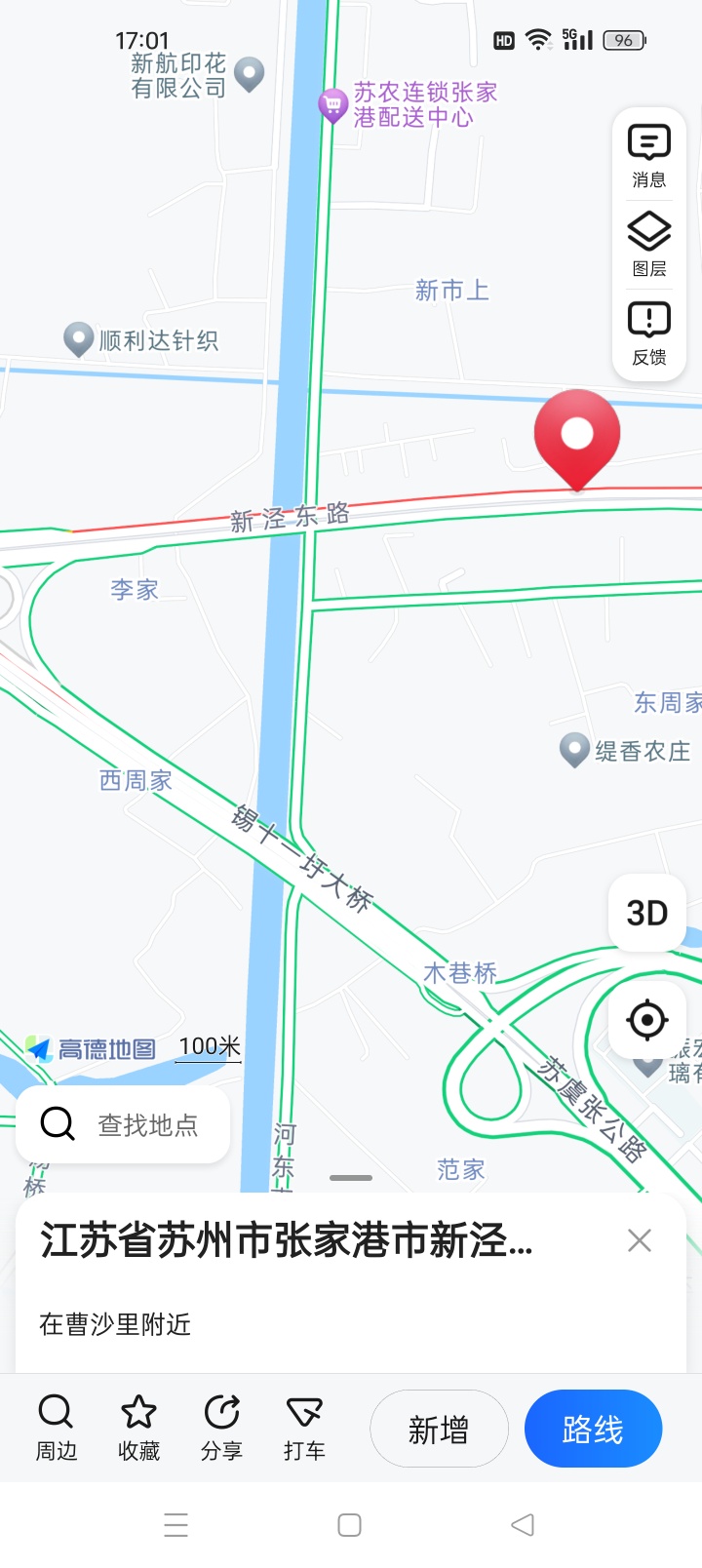702x1568 pixels.
Task: Open the 苏农连锁张家港配送中心 map marker
Action: point(333,104)
